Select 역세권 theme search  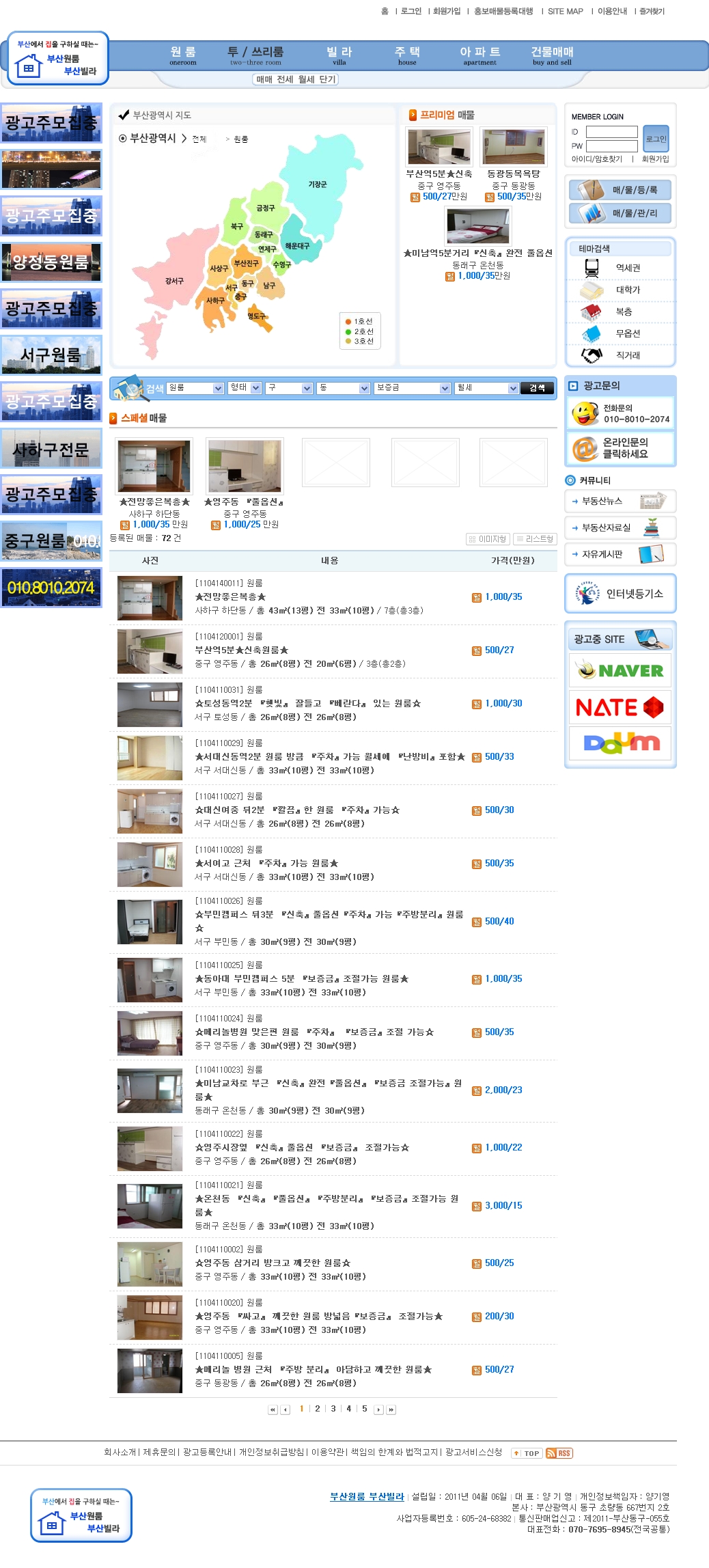pyautogui.click(x=627, y=268)
